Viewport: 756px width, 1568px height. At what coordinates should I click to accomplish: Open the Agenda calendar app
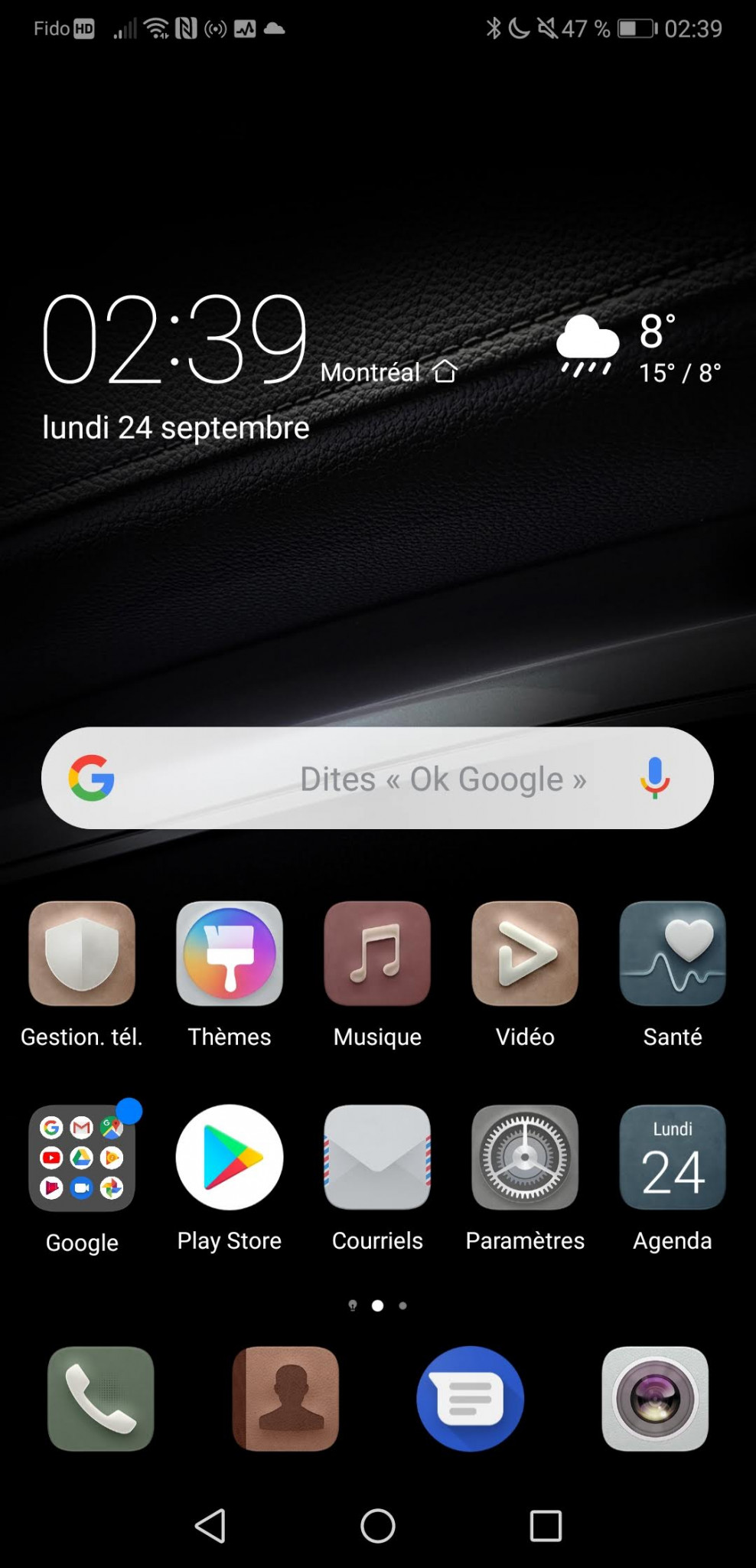click(x=673, y=1158)
